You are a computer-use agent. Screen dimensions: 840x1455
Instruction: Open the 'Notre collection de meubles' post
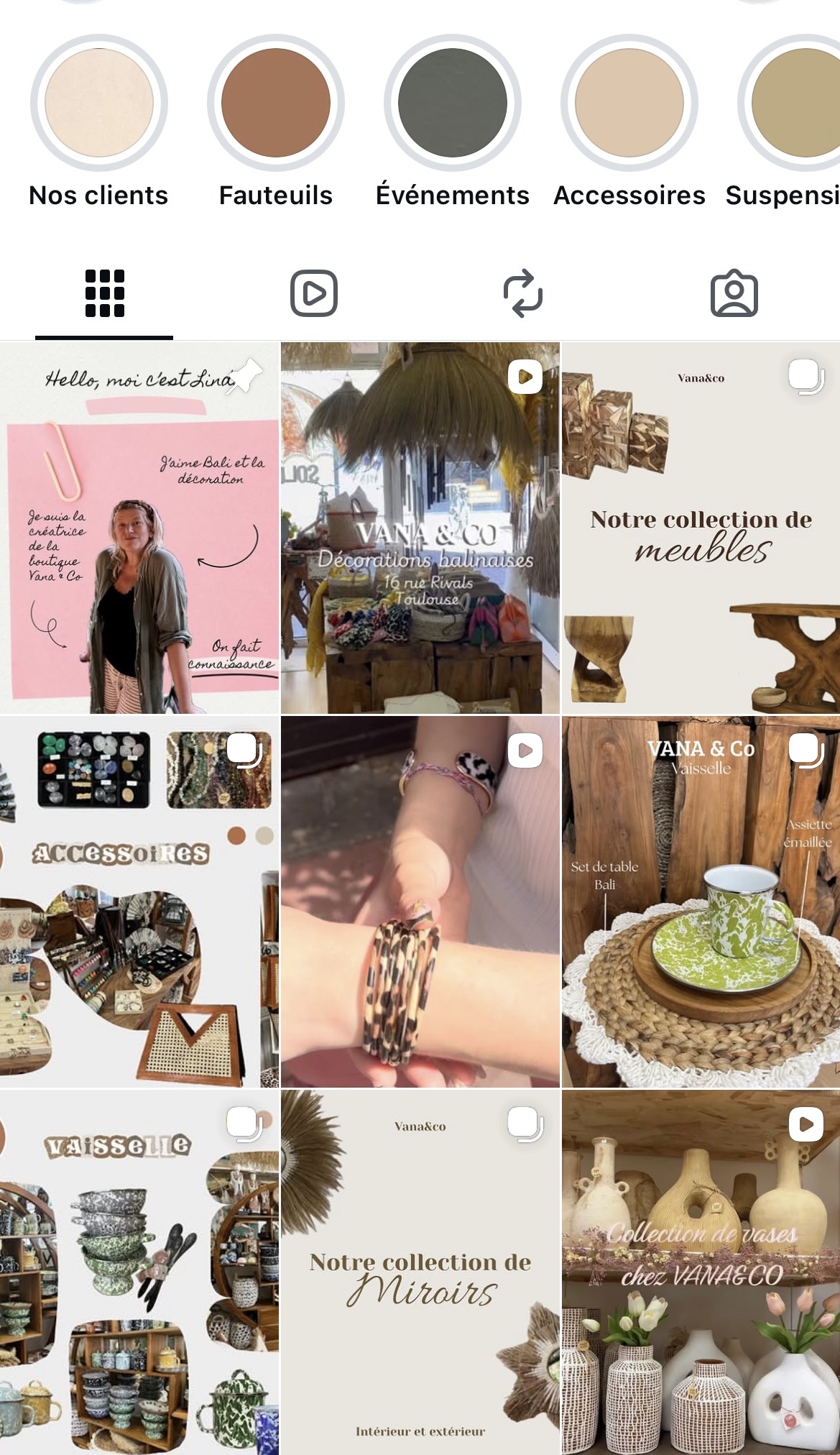coord(701,528)
